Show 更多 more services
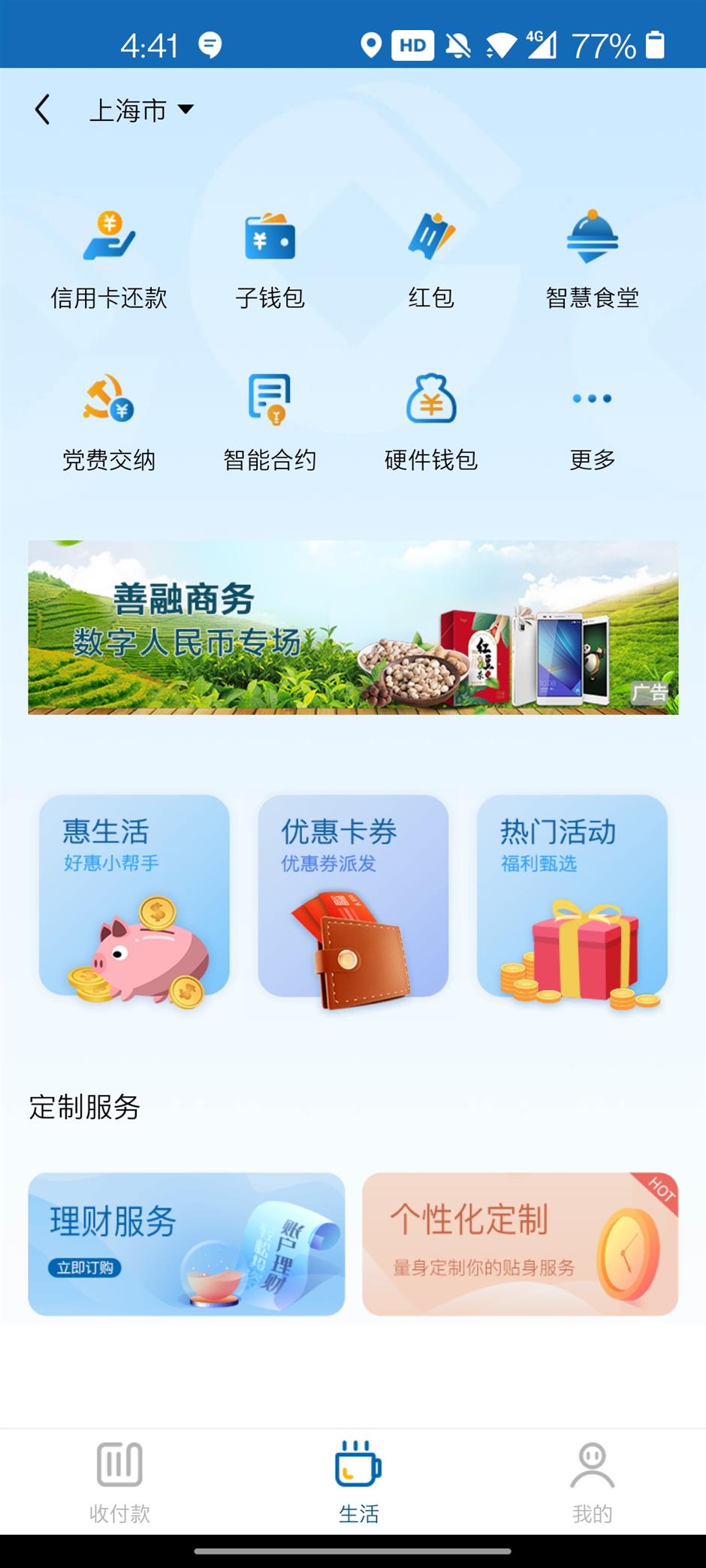 click(593, 422)
